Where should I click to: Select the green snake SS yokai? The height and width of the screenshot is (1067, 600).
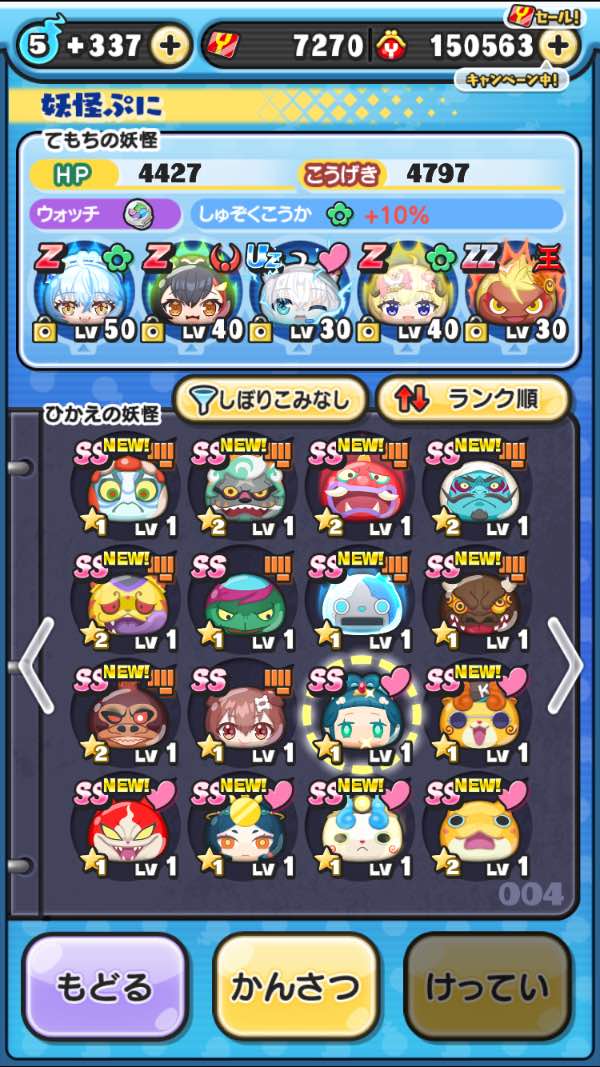tap(244, 601)
